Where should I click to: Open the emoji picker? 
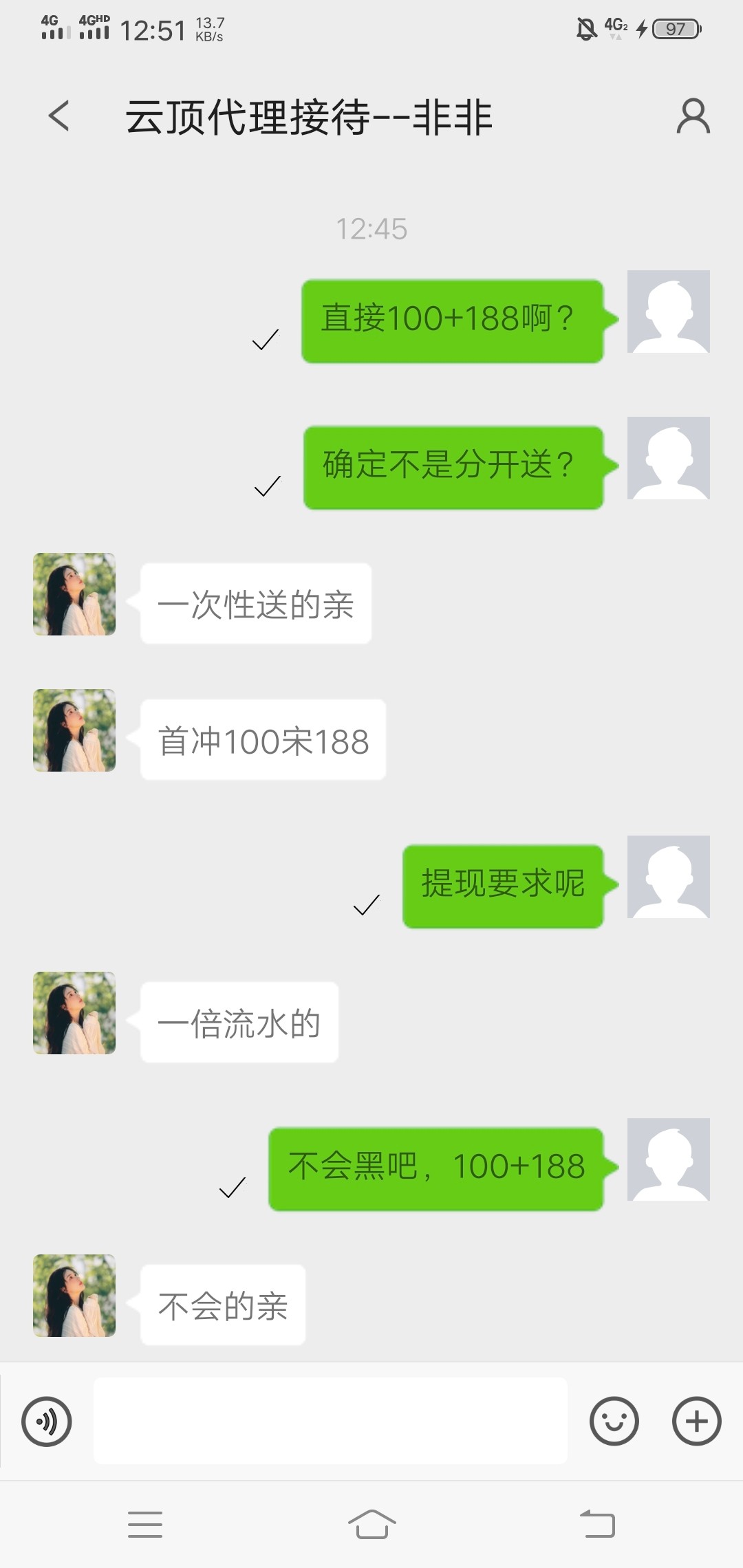pos(614,1420)
